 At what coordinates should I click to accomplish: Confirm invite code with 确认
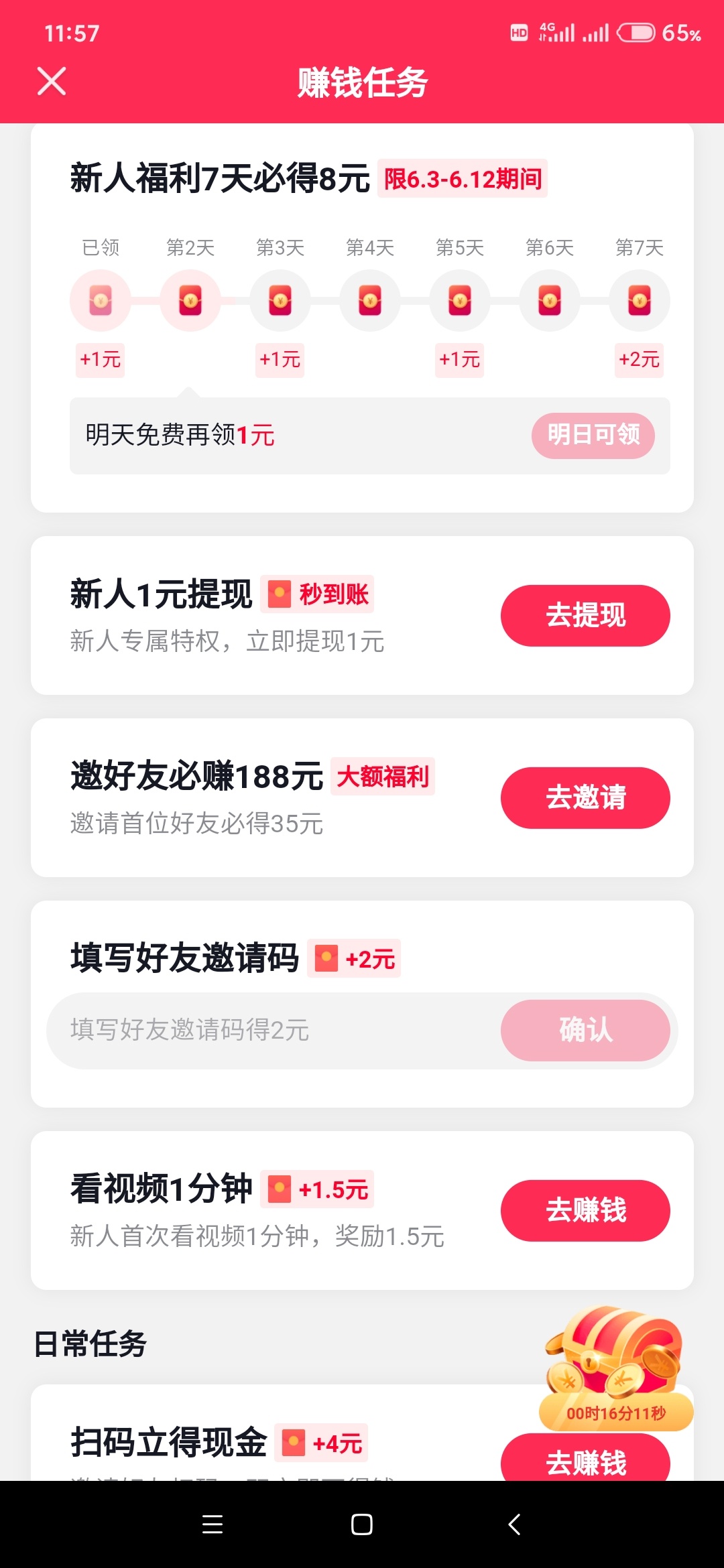[x=585, y=1030]
